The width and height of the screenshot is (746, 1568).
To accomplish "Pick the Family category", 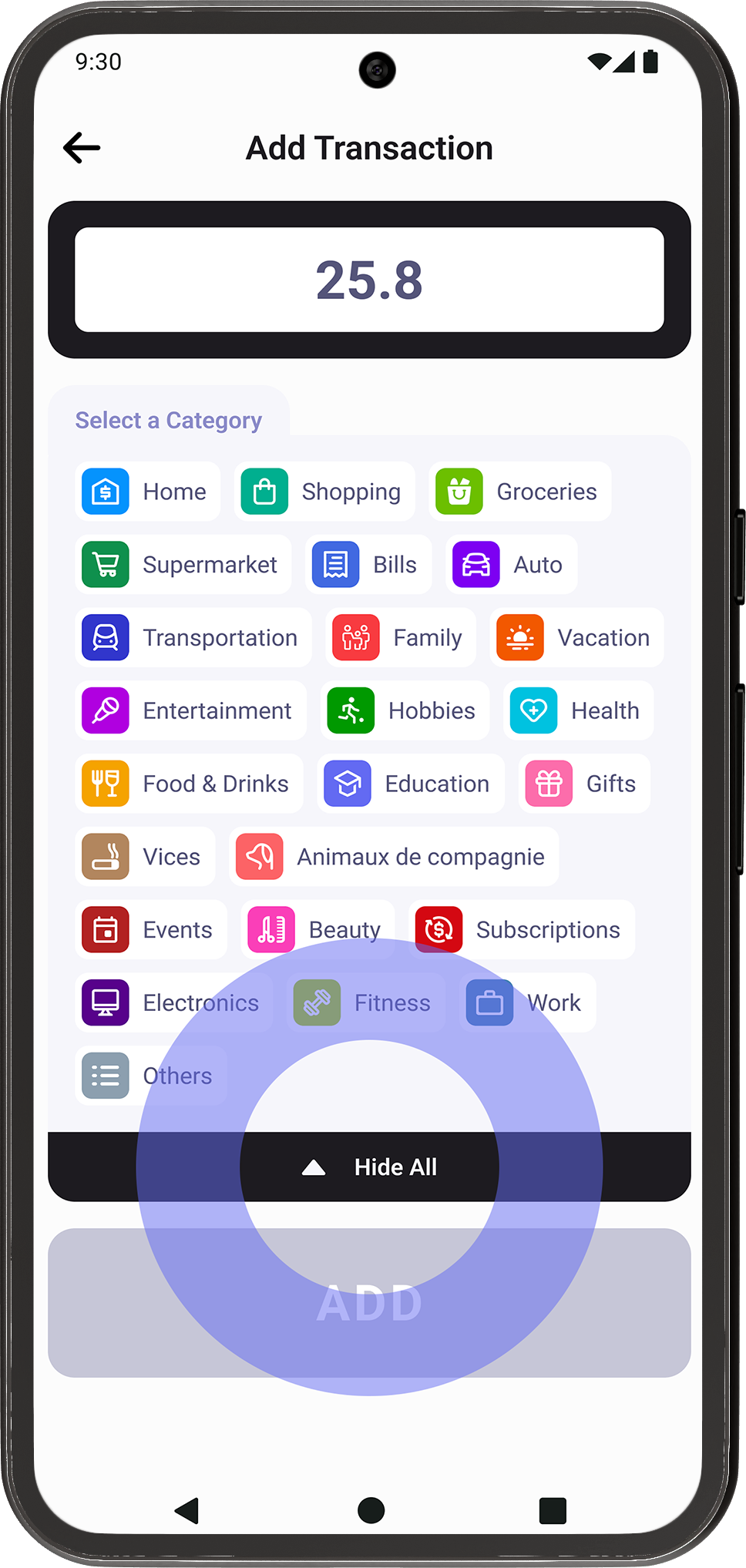I will click(400, 638).
